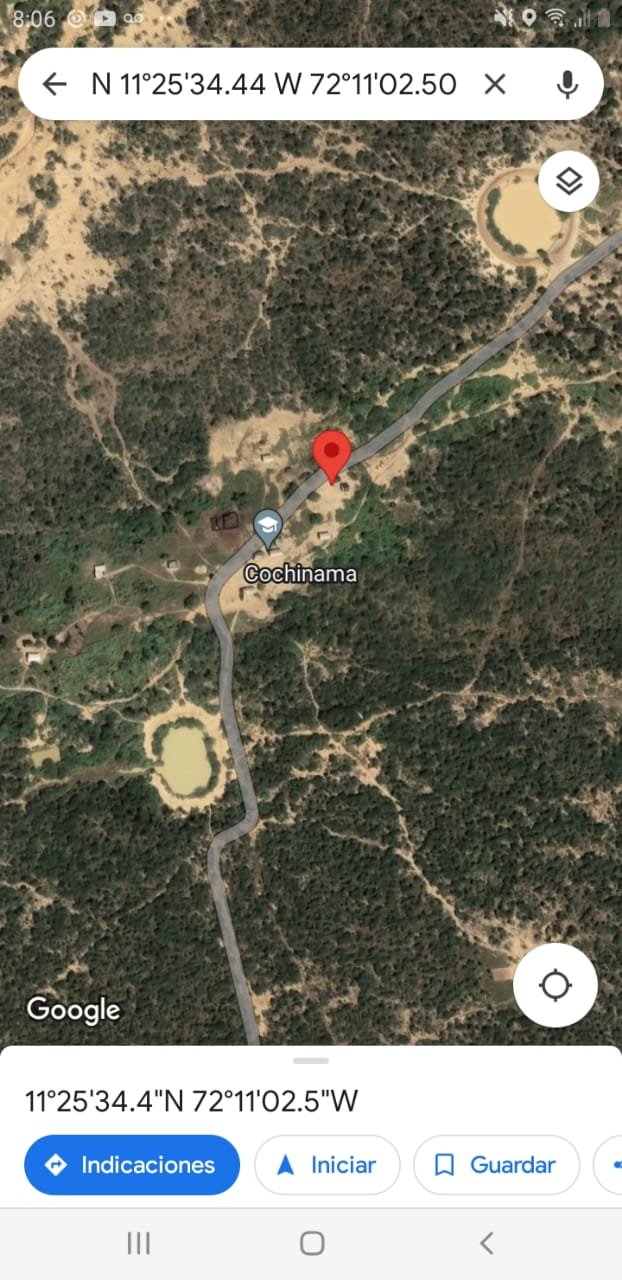Get directions with Indicaciones

click(132, 1165)
